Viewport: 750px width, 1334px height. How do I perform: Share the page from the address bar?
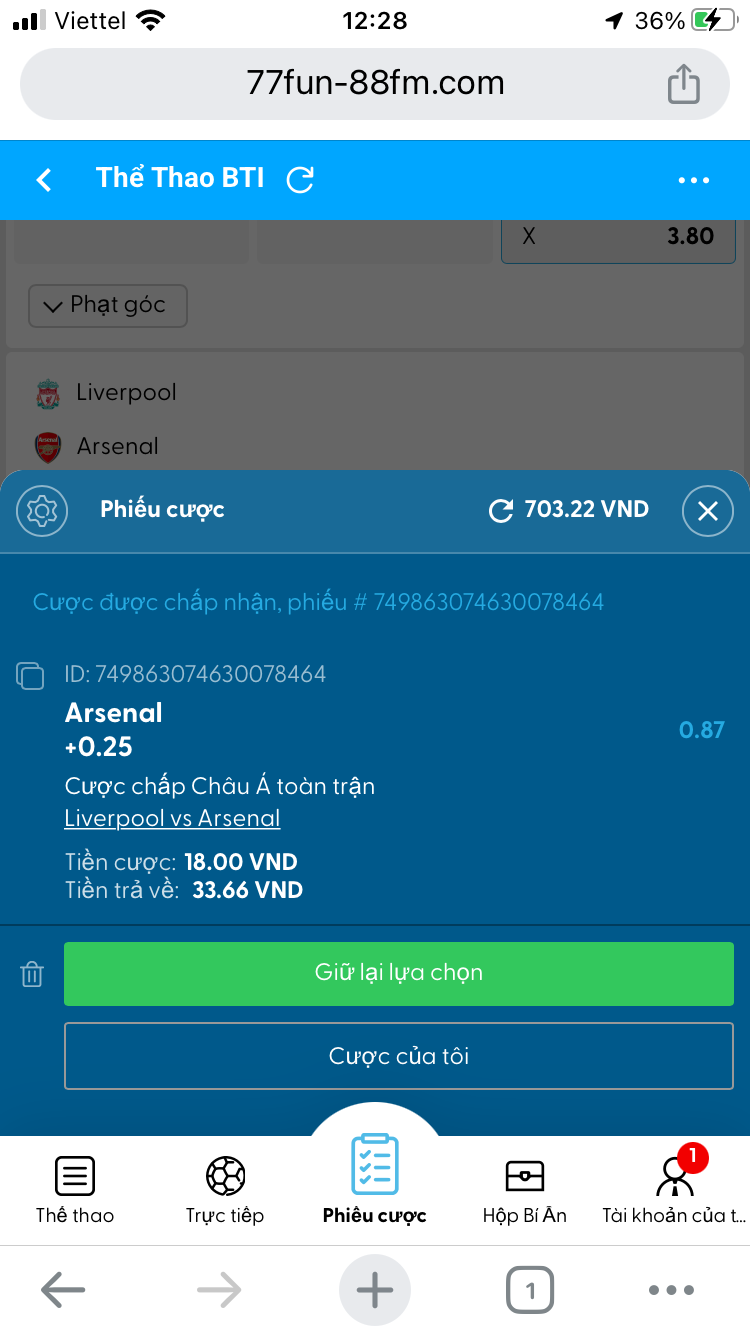[x=684, y=83]
